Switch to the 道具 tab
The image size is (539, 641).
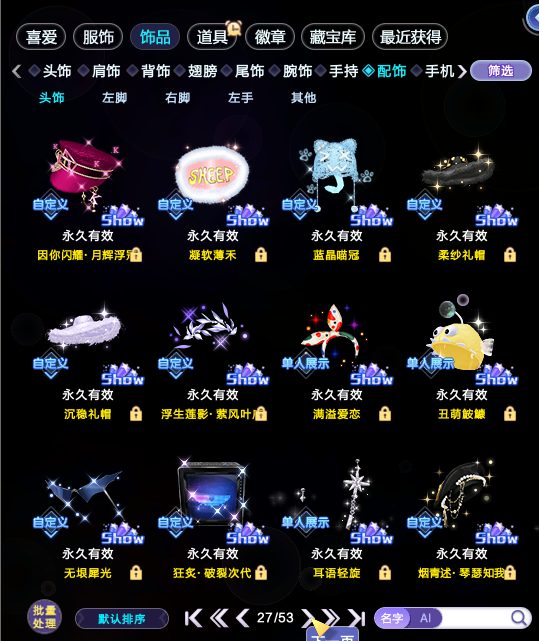pyautogui.click(x=212, y=37)
